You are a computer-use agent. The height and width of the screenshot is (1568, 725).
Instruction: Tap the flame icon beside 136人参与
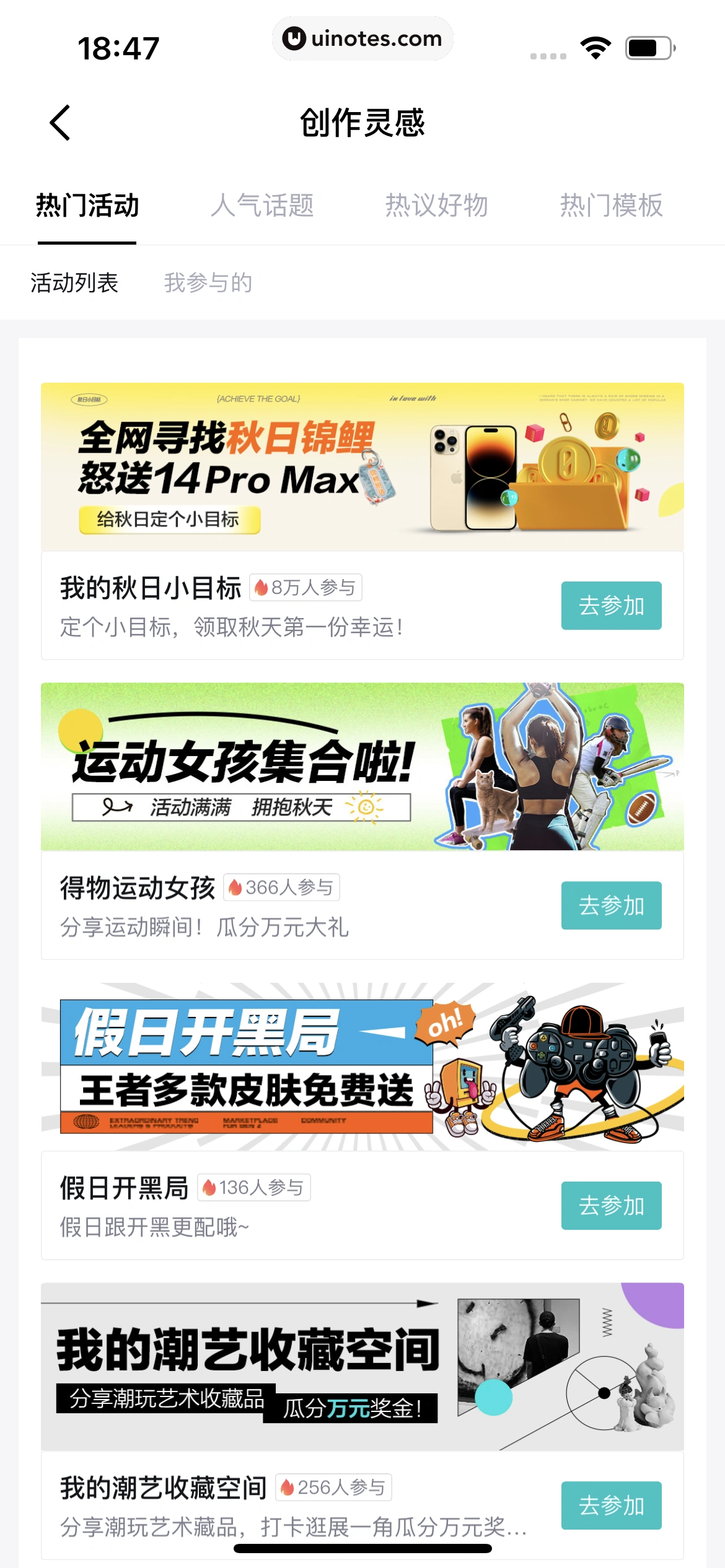coord(210,1187)
